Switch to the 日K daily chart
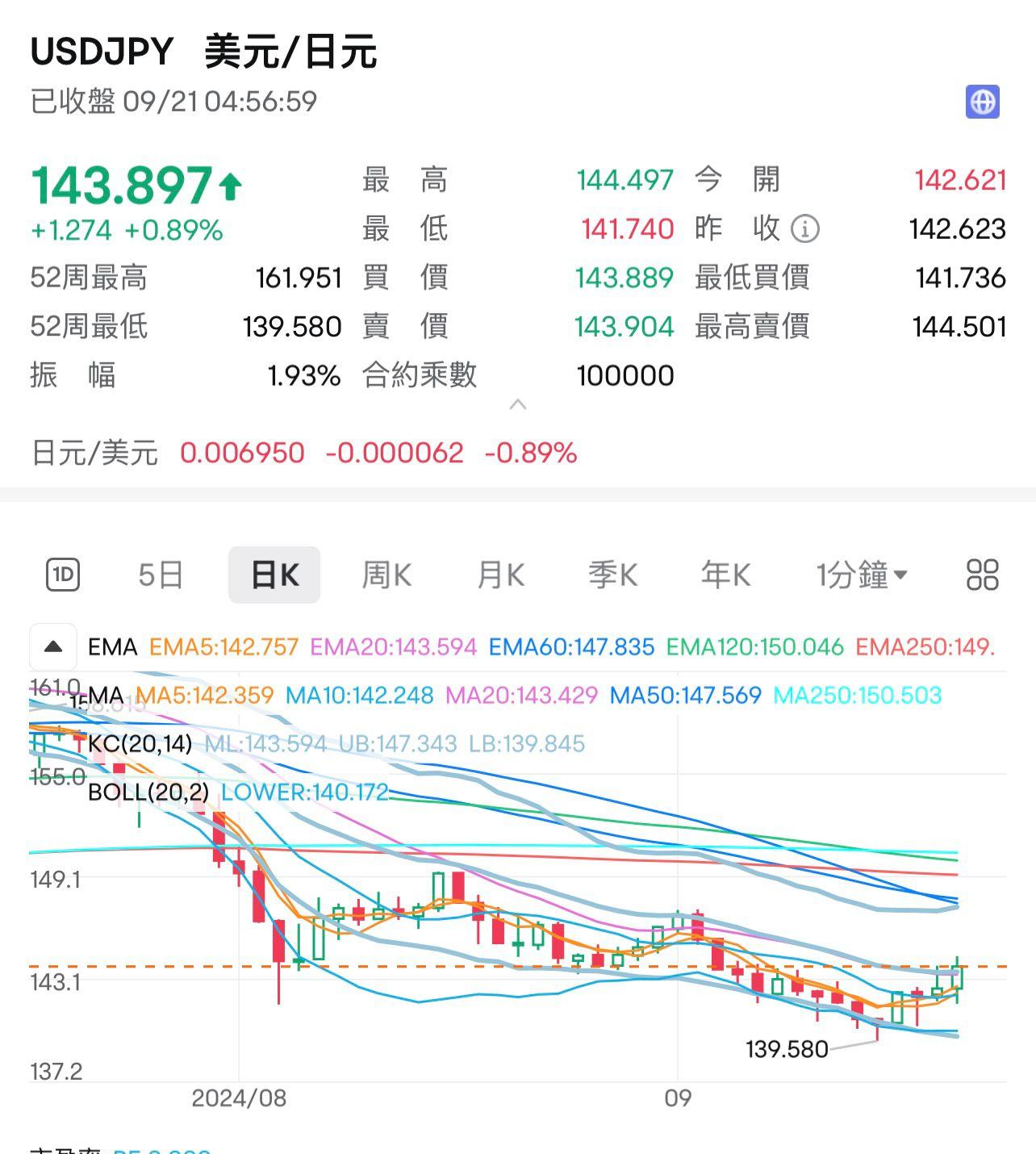 [x=274, y=575]
